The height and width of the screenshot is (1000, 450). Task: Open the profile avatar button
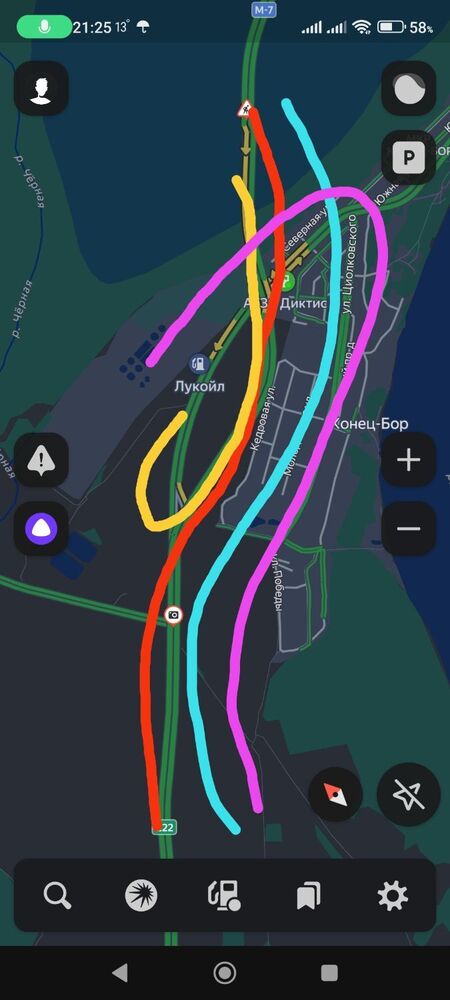(x=41, y=89)
